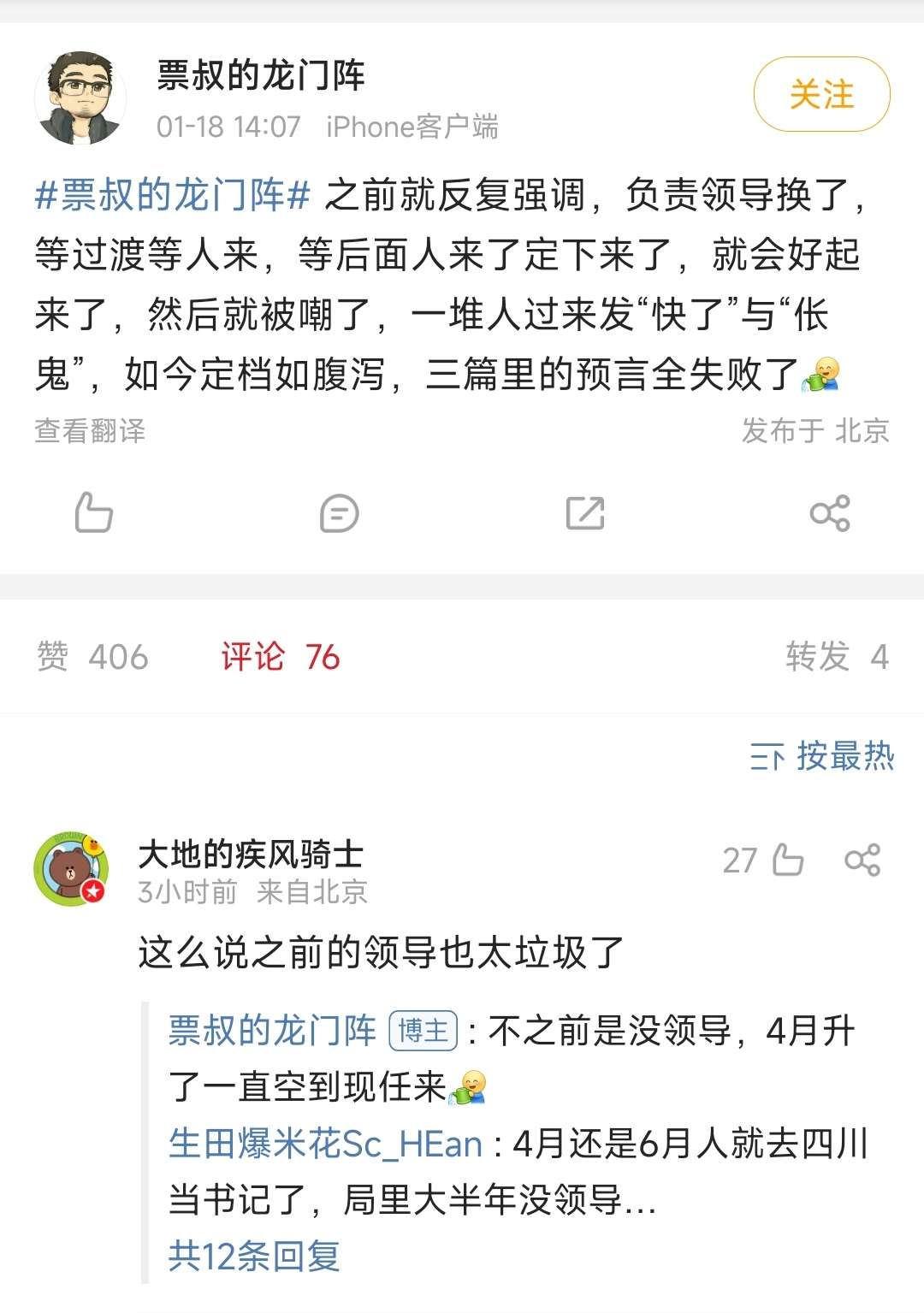
Task: Open 大地的疾风骑士's avatar
Action: click(x=71, y=868)
